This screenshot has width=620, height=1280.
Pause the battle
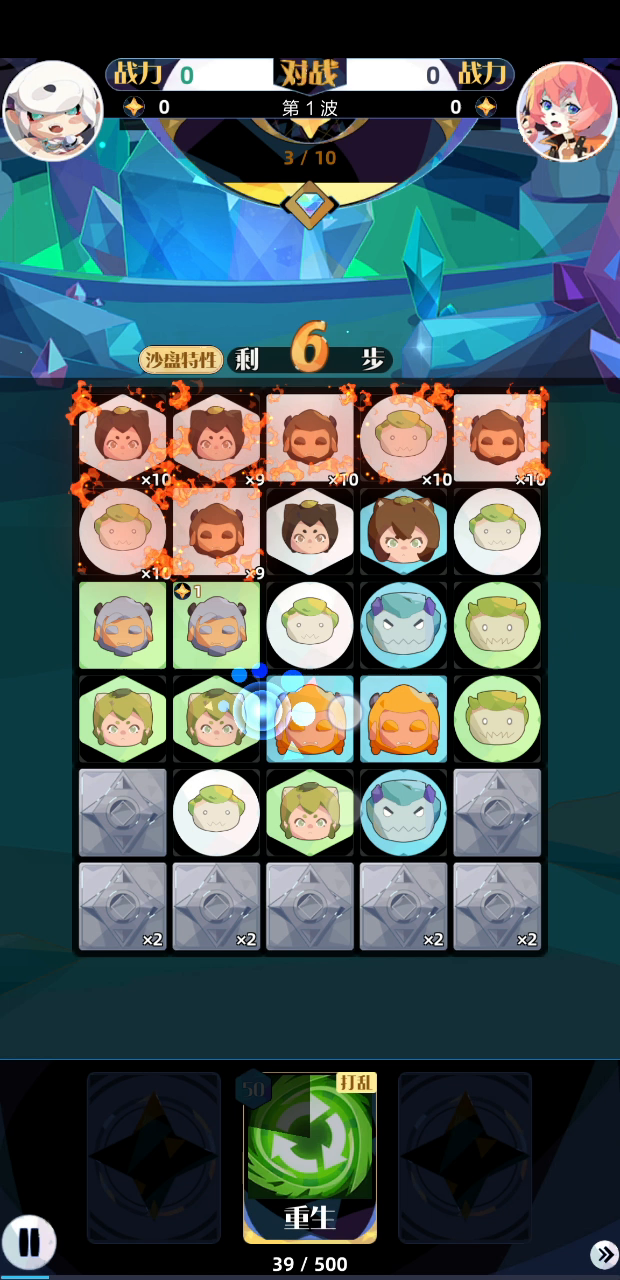click(x=29, y=1242)
